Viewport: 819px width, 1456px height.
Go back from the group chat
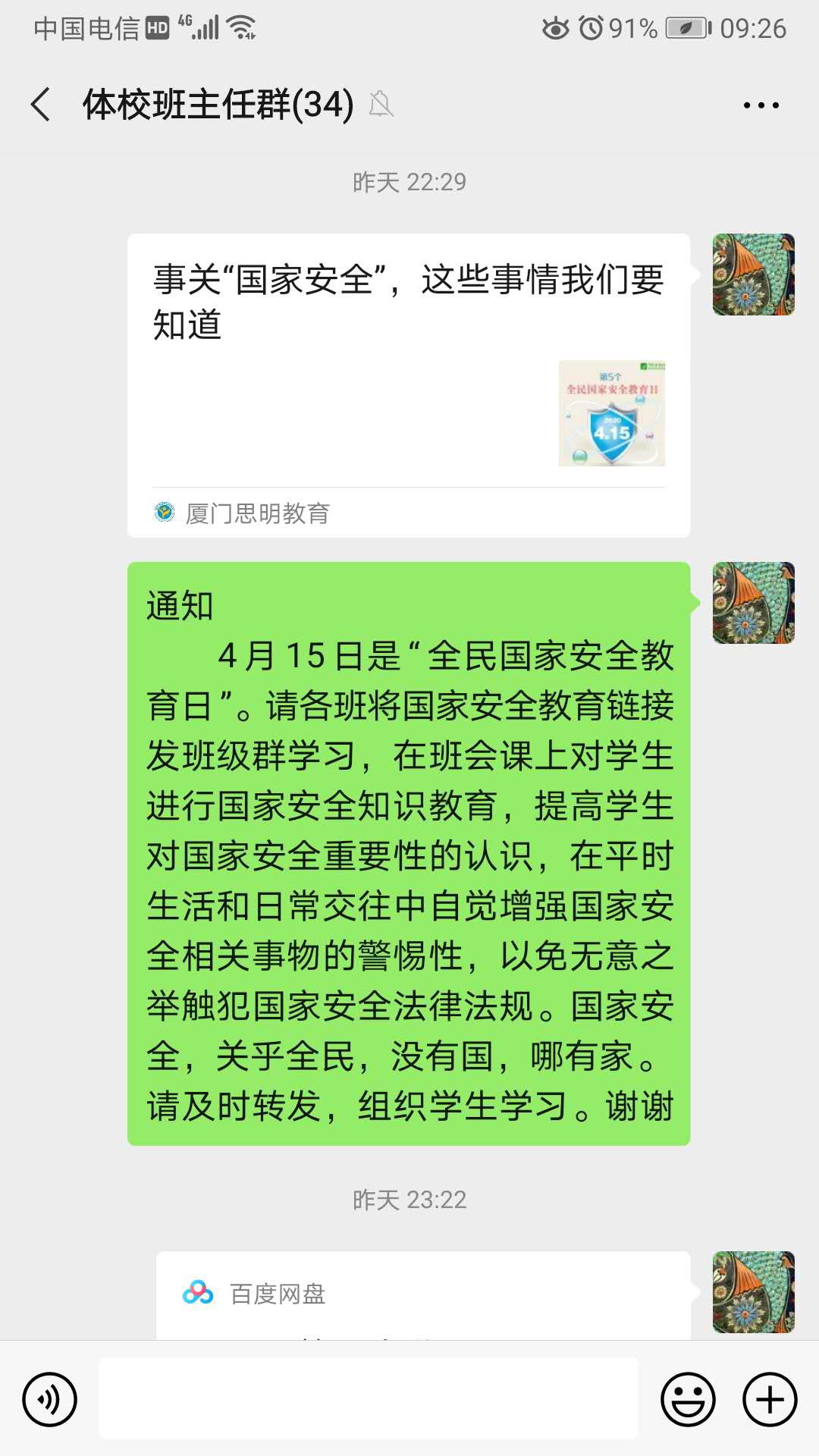pyautogui.click(x=41, y=105)
